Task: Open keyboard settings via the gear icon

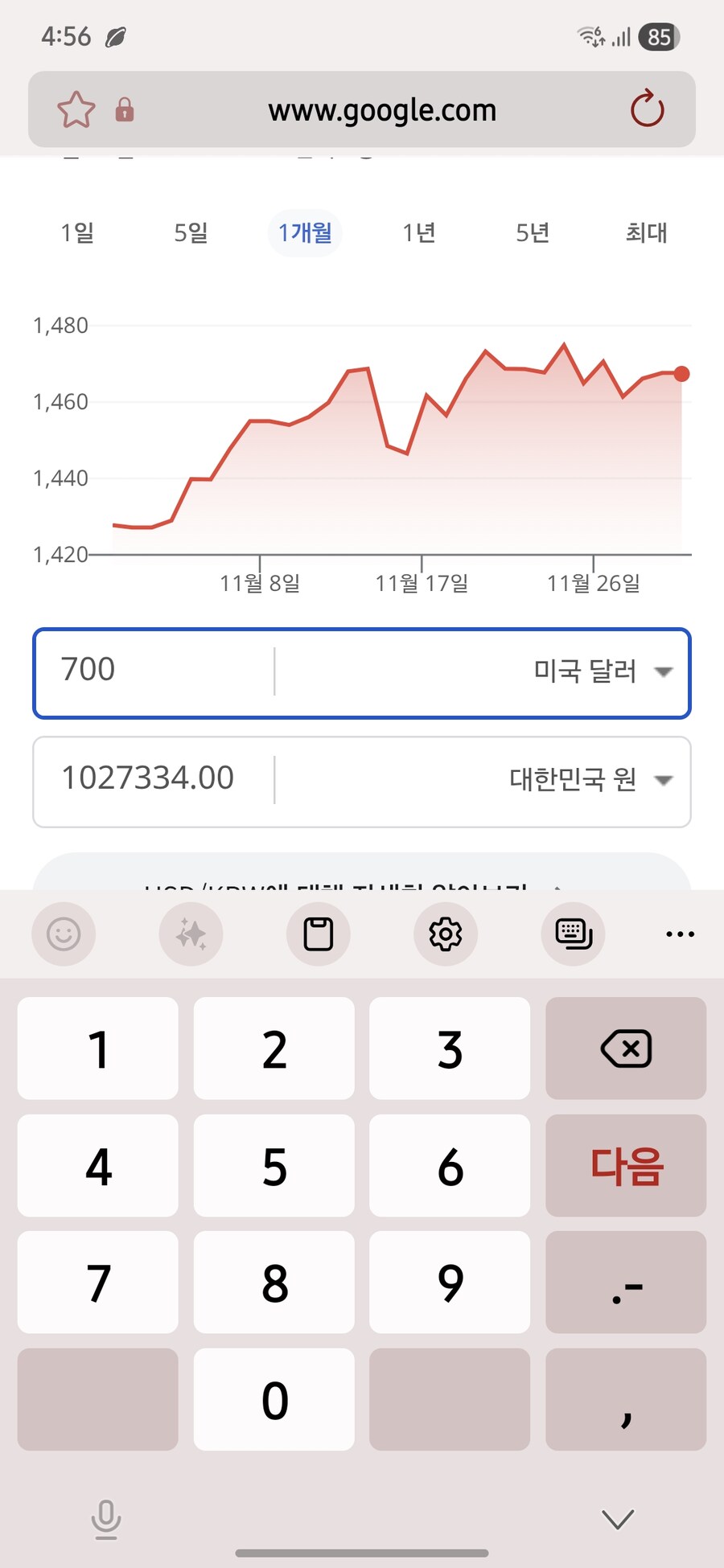Action: (446, 934)
